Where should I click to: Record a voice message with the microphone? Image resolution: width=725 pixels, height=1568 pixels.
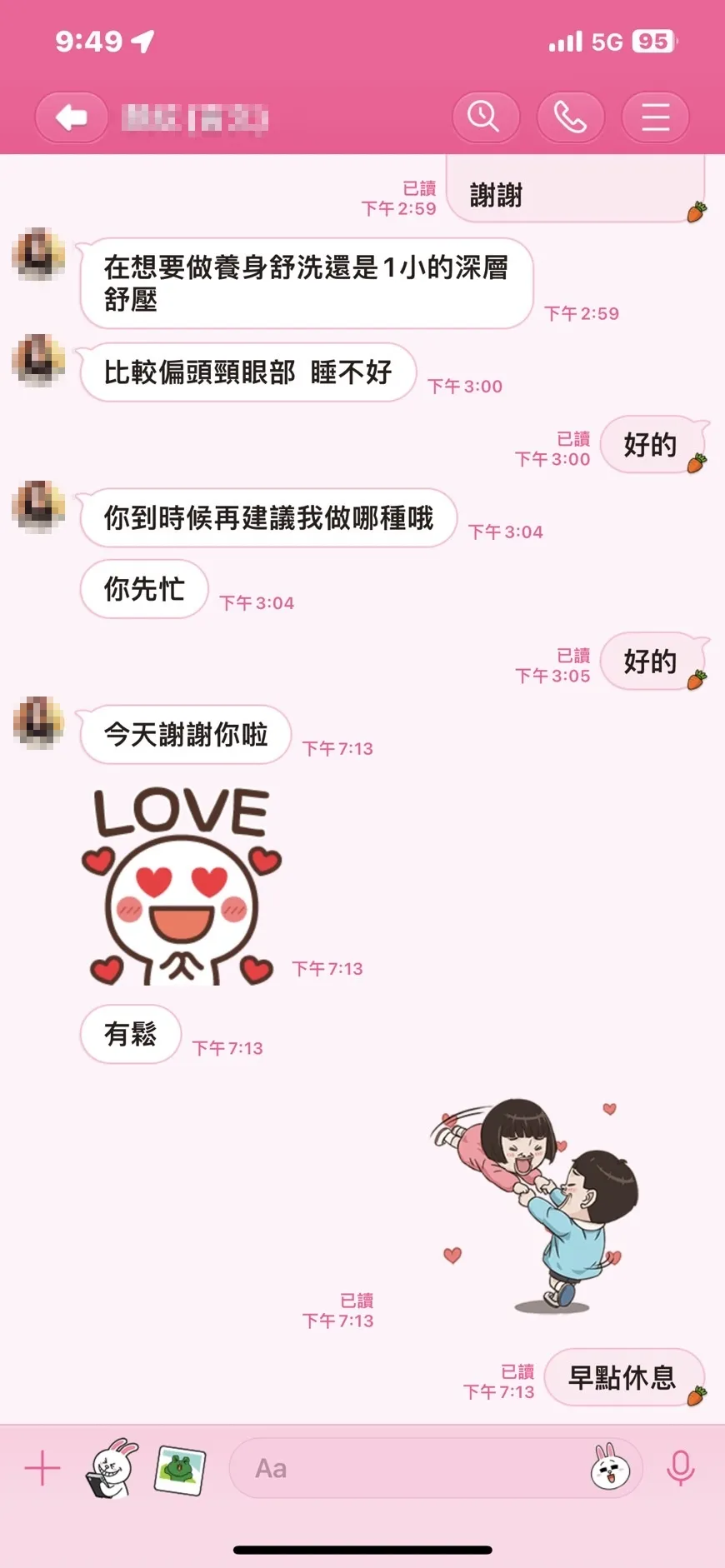click(680, 1468)
